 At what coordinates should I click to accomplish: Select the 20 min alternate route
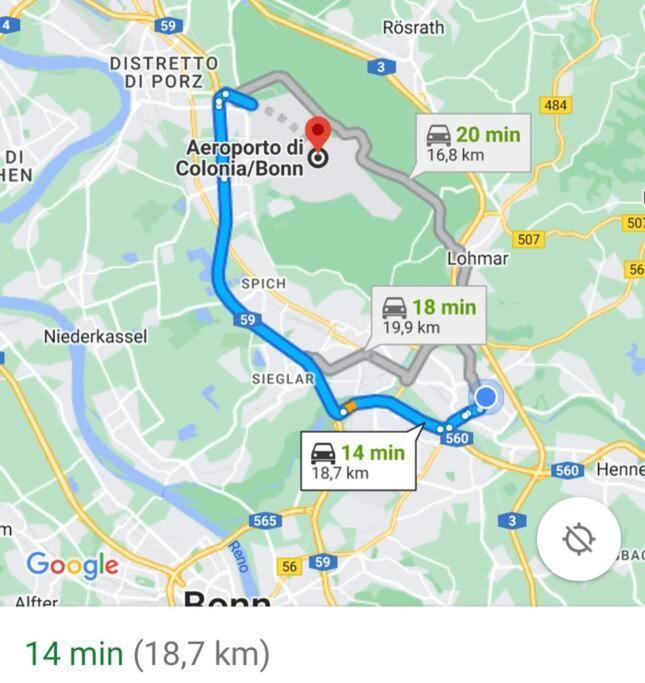tap(472, 143)
